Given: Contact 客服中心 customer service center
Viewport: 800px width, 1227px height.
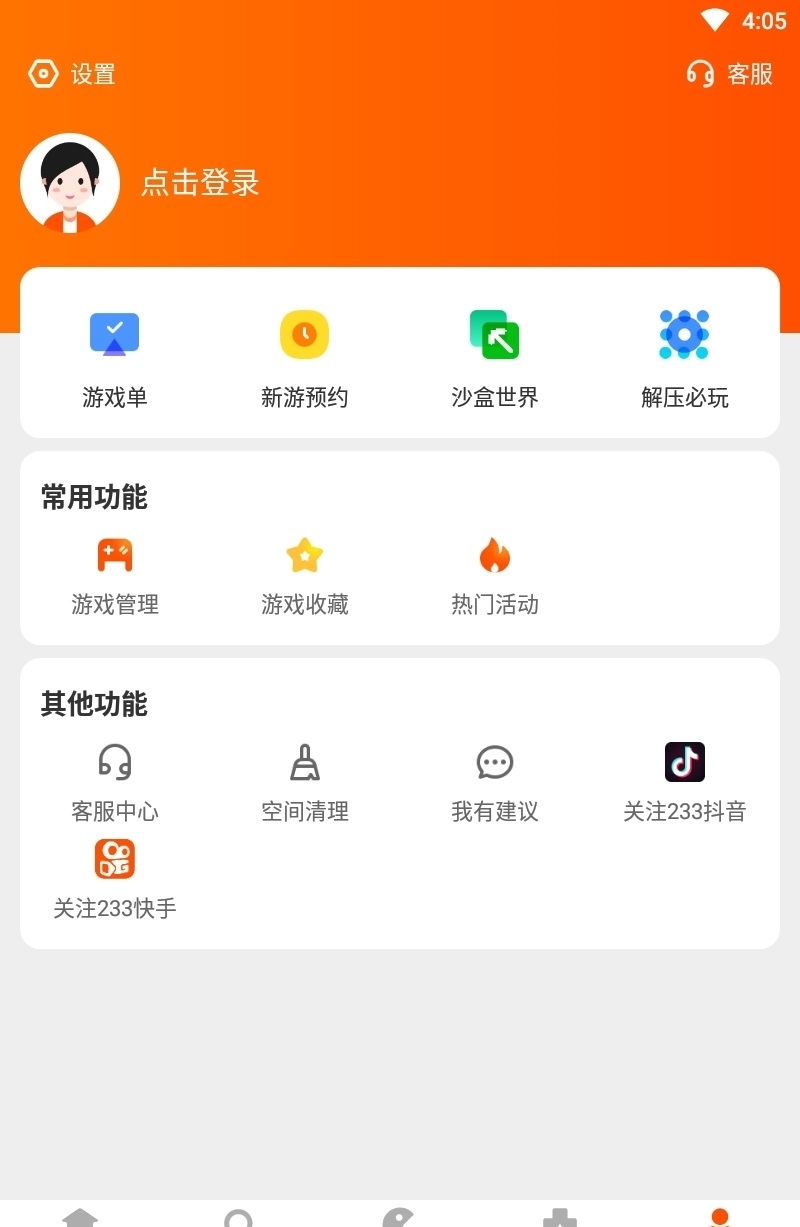Looking at the screenshot, I should [x=113, y=778].
